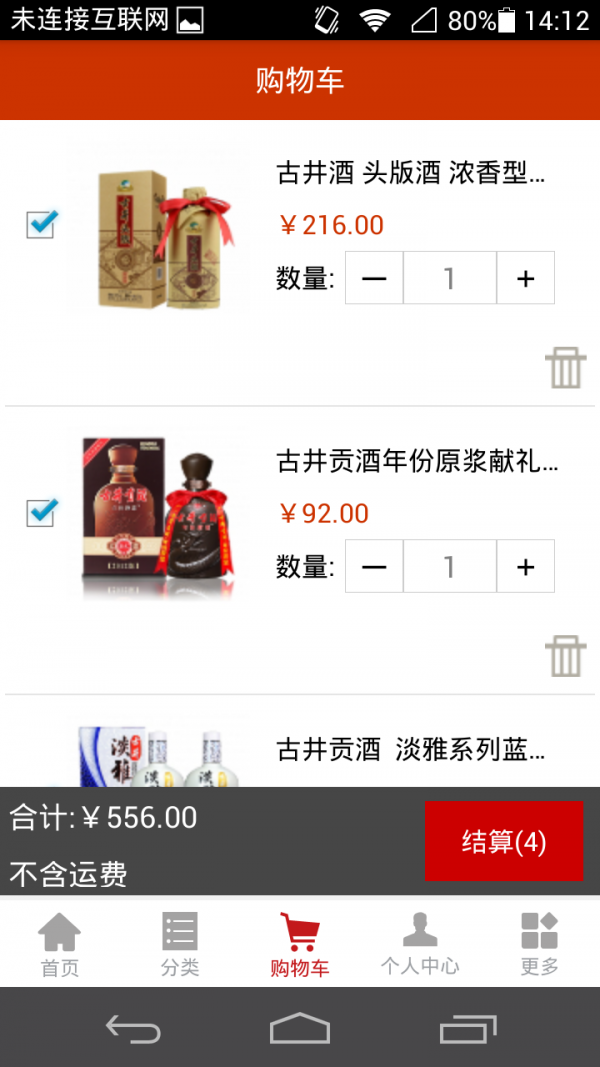The width and height of the screenshot is (600, 1067).
Task: Tap the 结算(4) checkout button
Action: (504, 841)
